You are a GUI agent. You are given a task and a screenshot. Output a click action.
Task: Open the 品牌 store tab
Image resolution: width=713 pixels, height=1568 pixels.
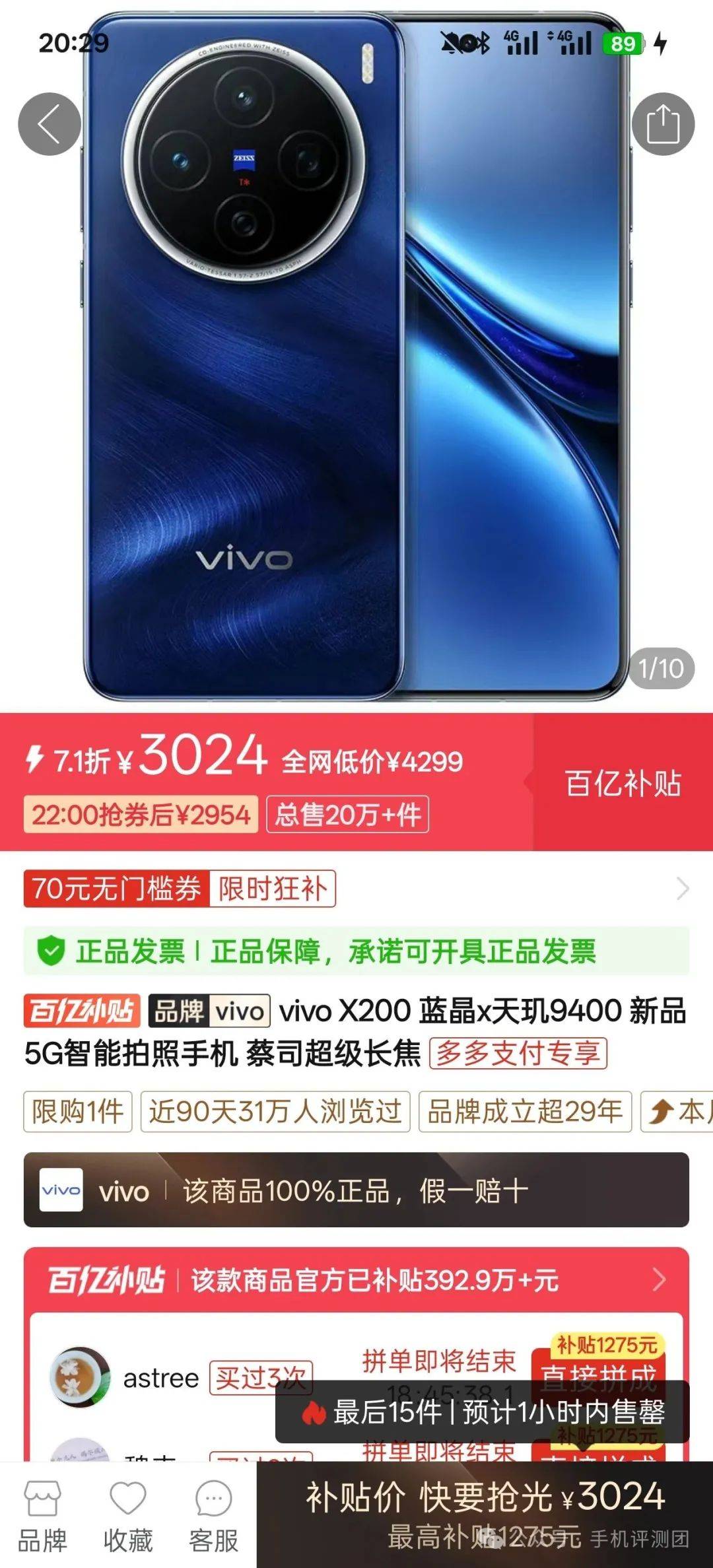coord(42,1516)
